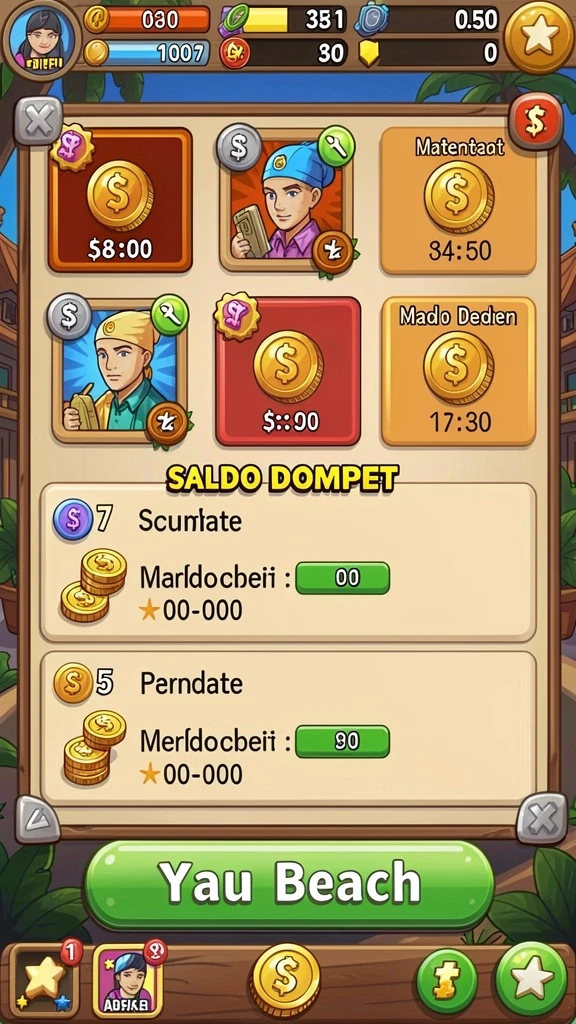
Task: Close the panel with the top-left X
Action: point(39,121)
